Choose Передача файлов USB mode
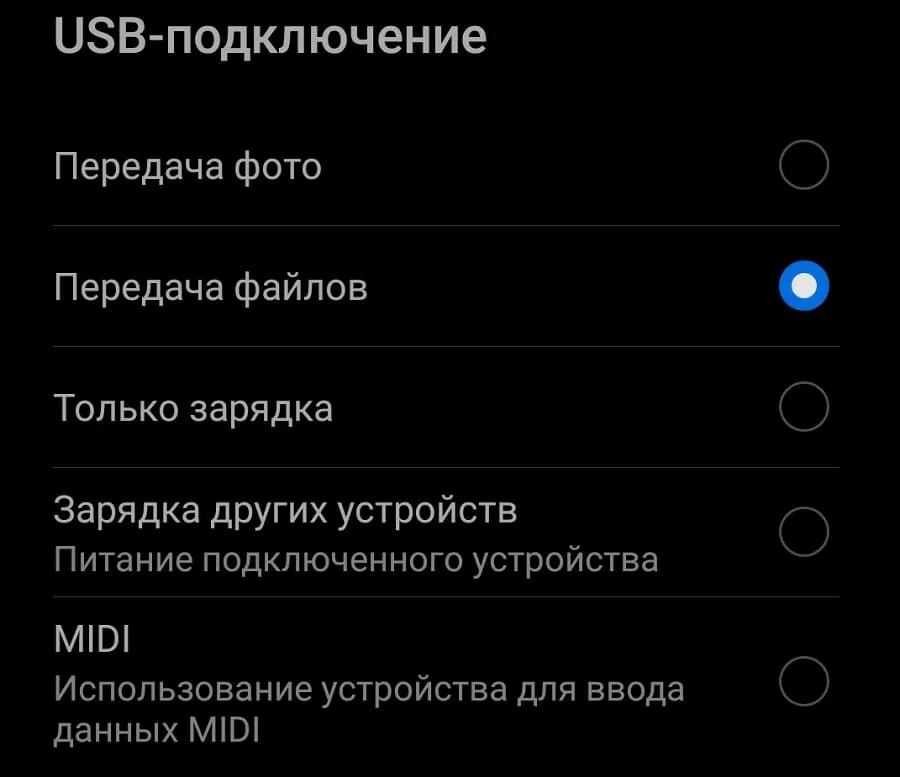The width and height of the screenshot is (900, 777). click(803, 287)
